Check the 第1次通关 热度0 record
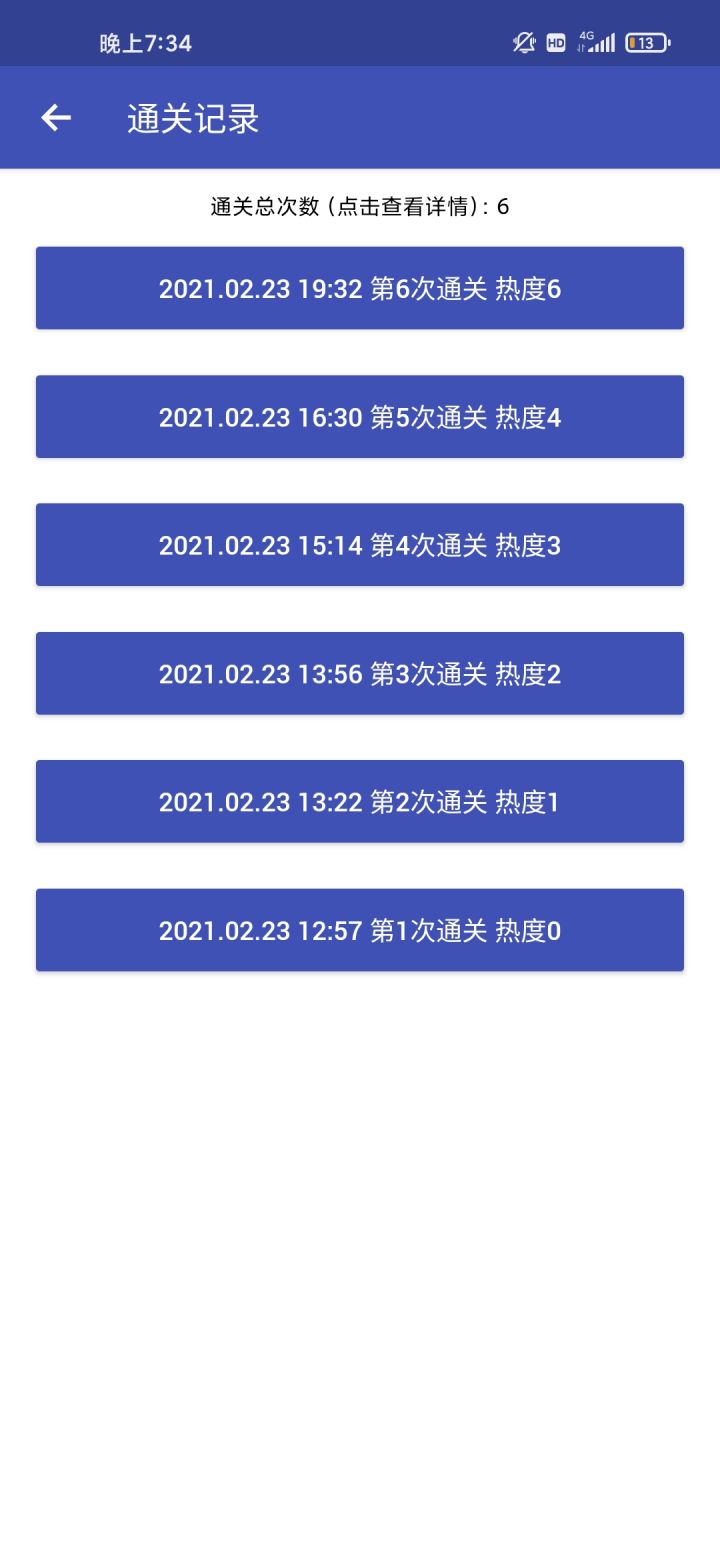Image resolution: width=720 pixels, height=1560 pixels. click(x=360, y=930)
